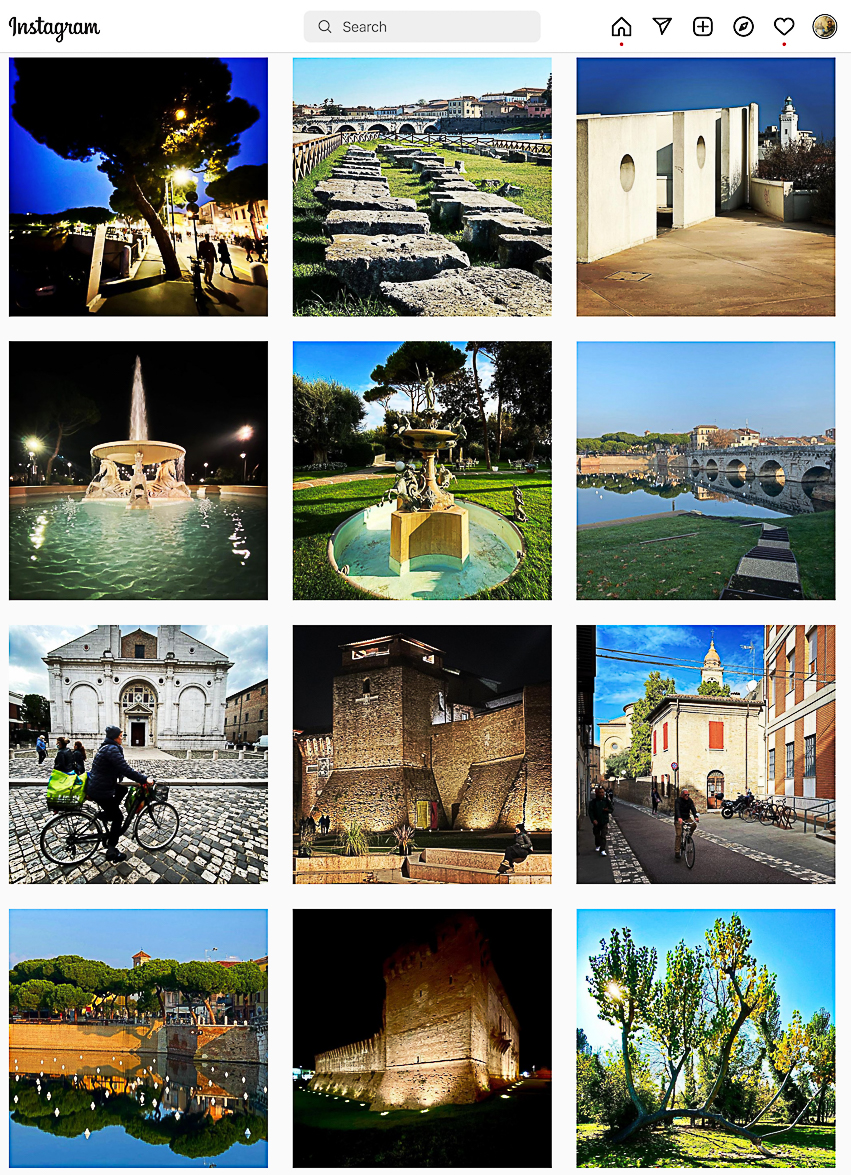Open the dark lit fortress photo
Screen dimensions: 851x1175
click(x=422, y=1039)
